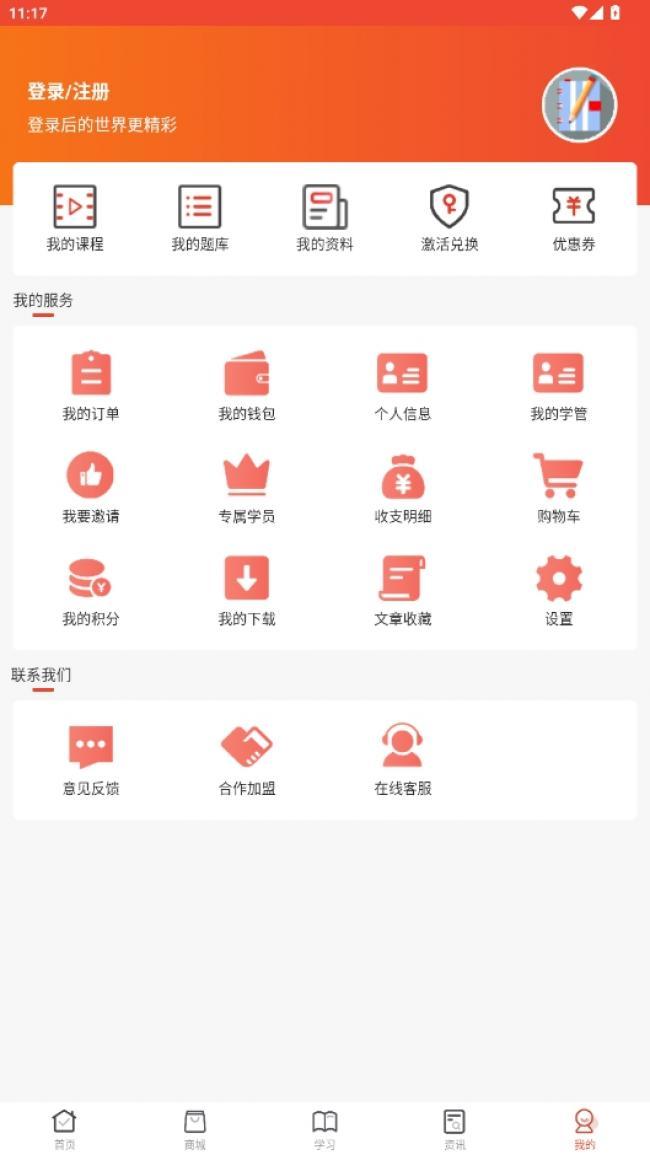
Task: Open 我的订单
Action: click(91, 386)
